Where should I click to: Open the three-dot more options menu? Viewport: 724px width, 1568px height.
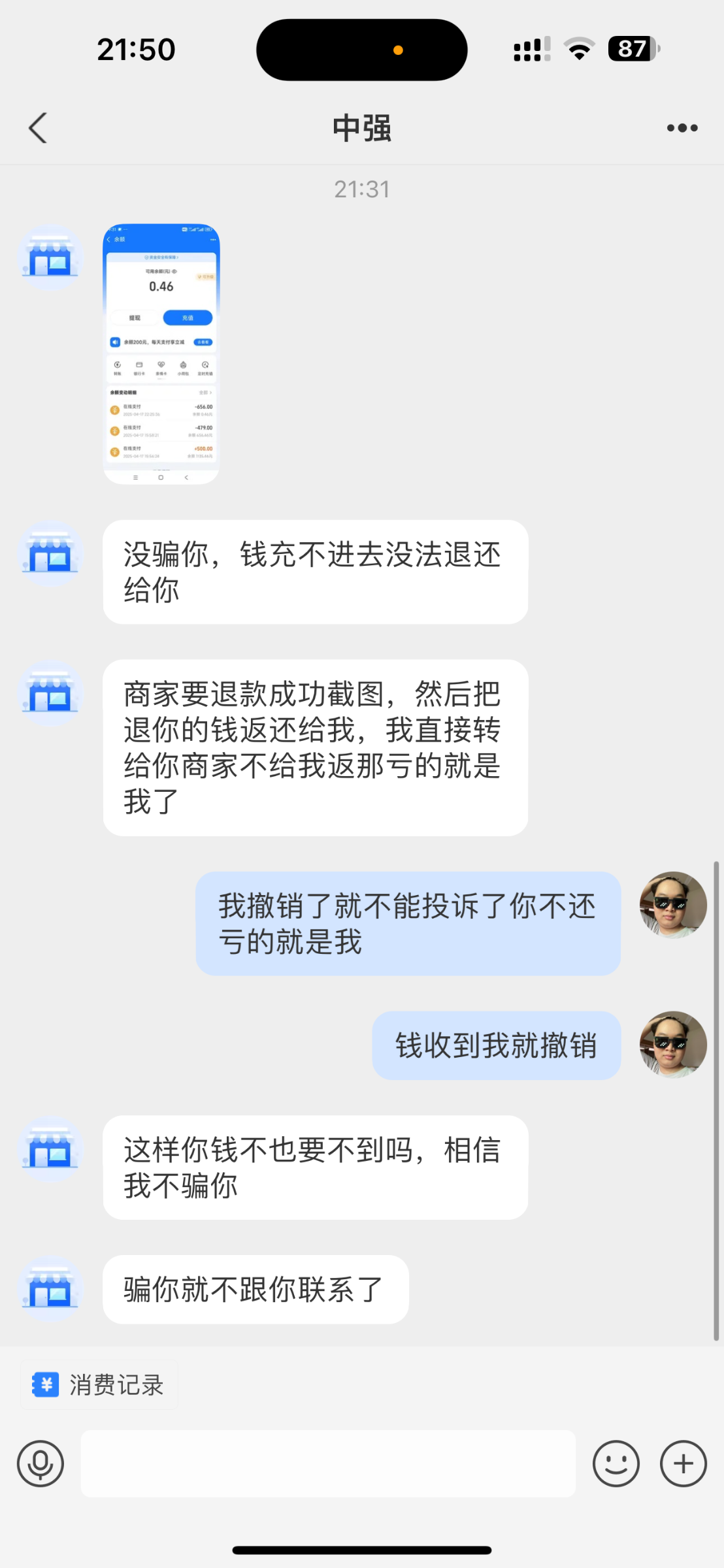682,128
